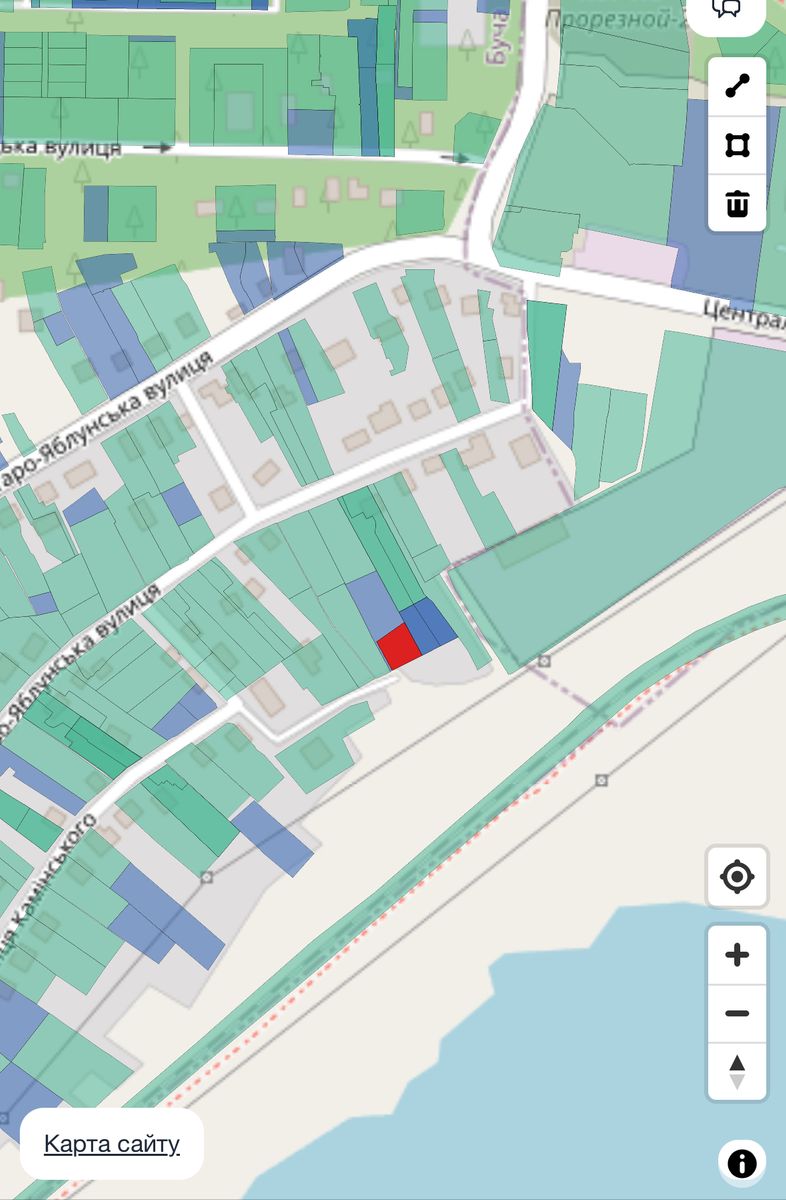Zoom out of the map
Image resolution: width=786 pixels, height=1200 pixels.
click(x=737, y=1013)
